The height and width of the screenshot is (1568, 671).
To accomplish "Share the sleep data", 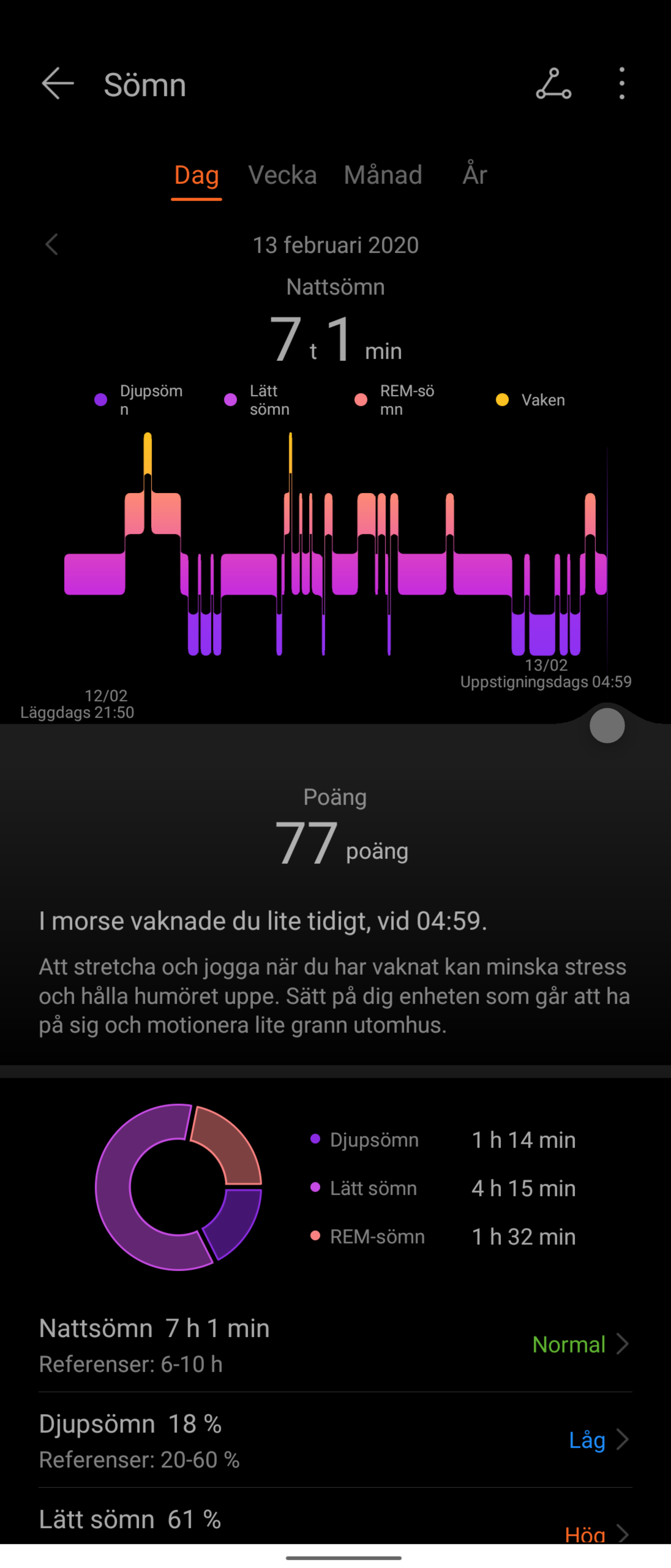I will (553, 84).
